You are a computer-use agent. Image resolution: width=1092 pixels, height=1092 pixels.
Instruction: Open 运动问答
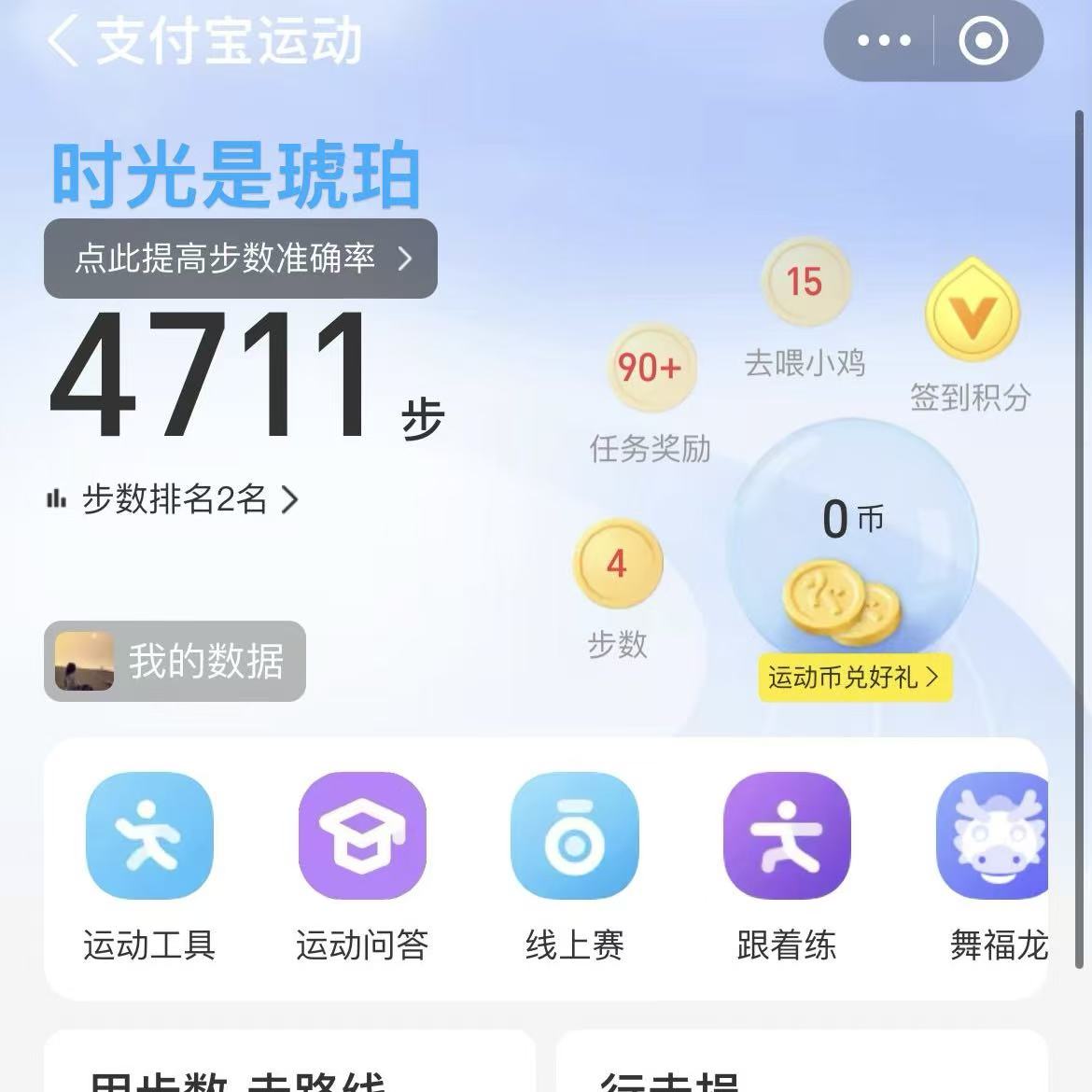point(362,836)
